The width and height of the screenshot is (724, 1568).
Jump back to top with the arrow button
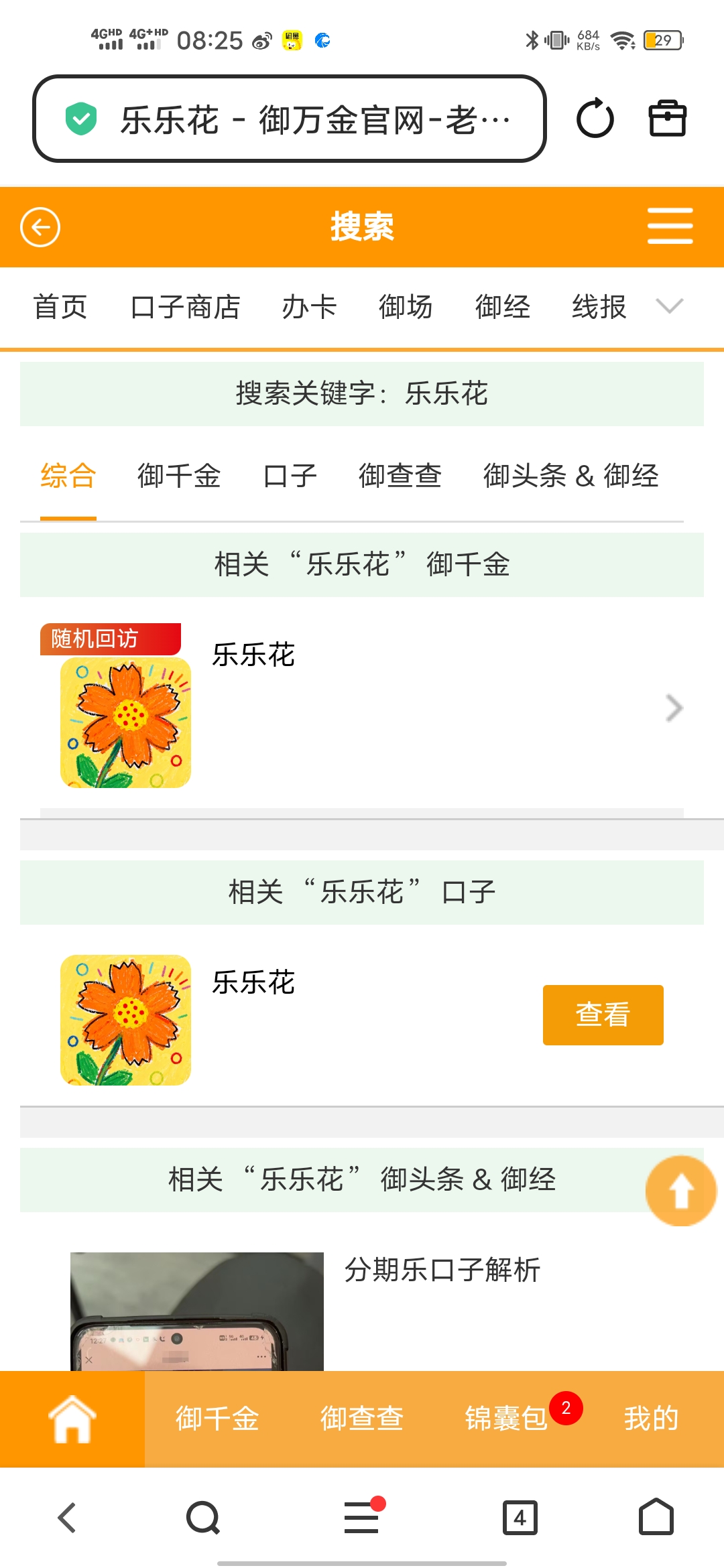tap(680, 1191)
